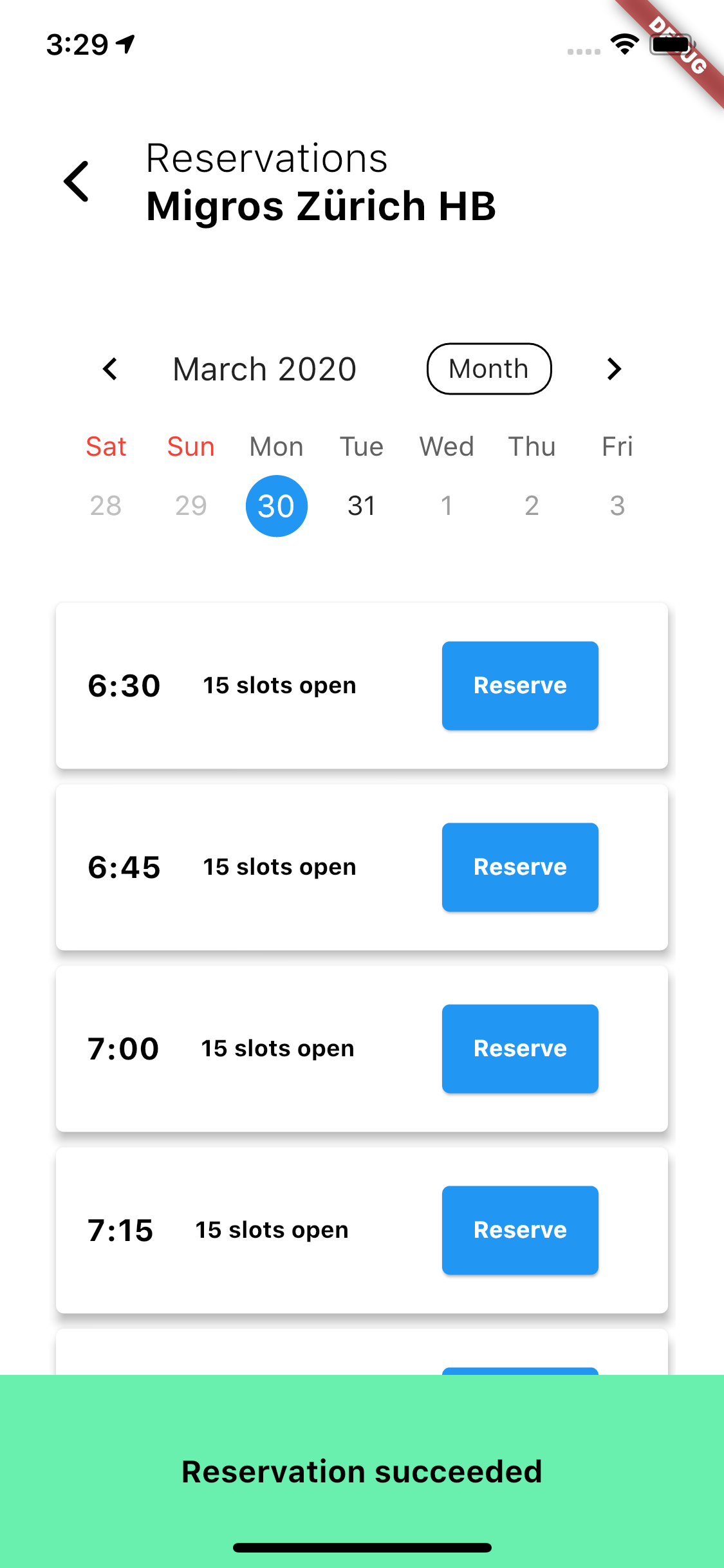Select Monday the 30th
Screen dimensions: 724x1568
click(277, 506)
